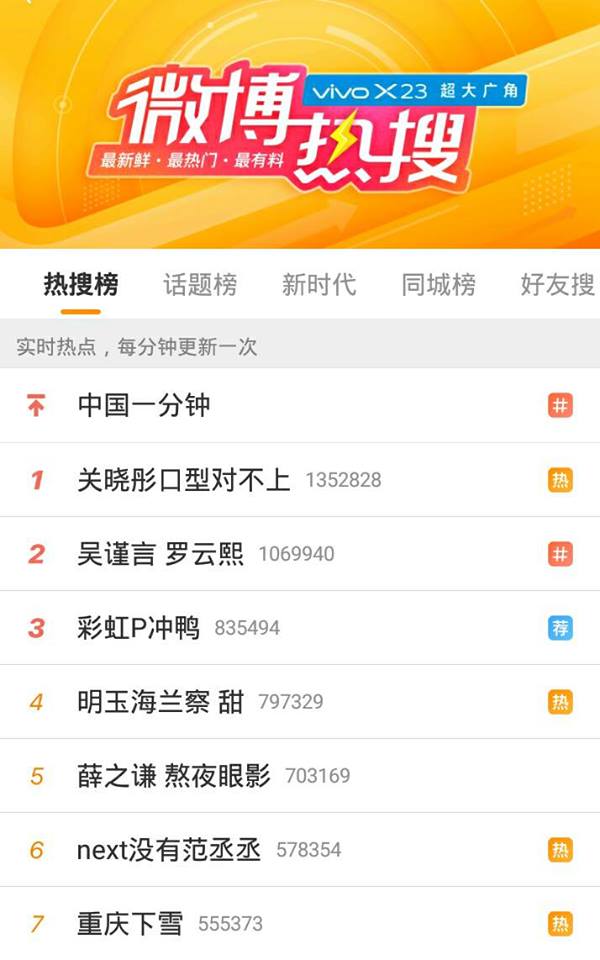Open the topic 重庆下雪
The width and height of the screenshot is (600, 960).
[x=130, y=924]
